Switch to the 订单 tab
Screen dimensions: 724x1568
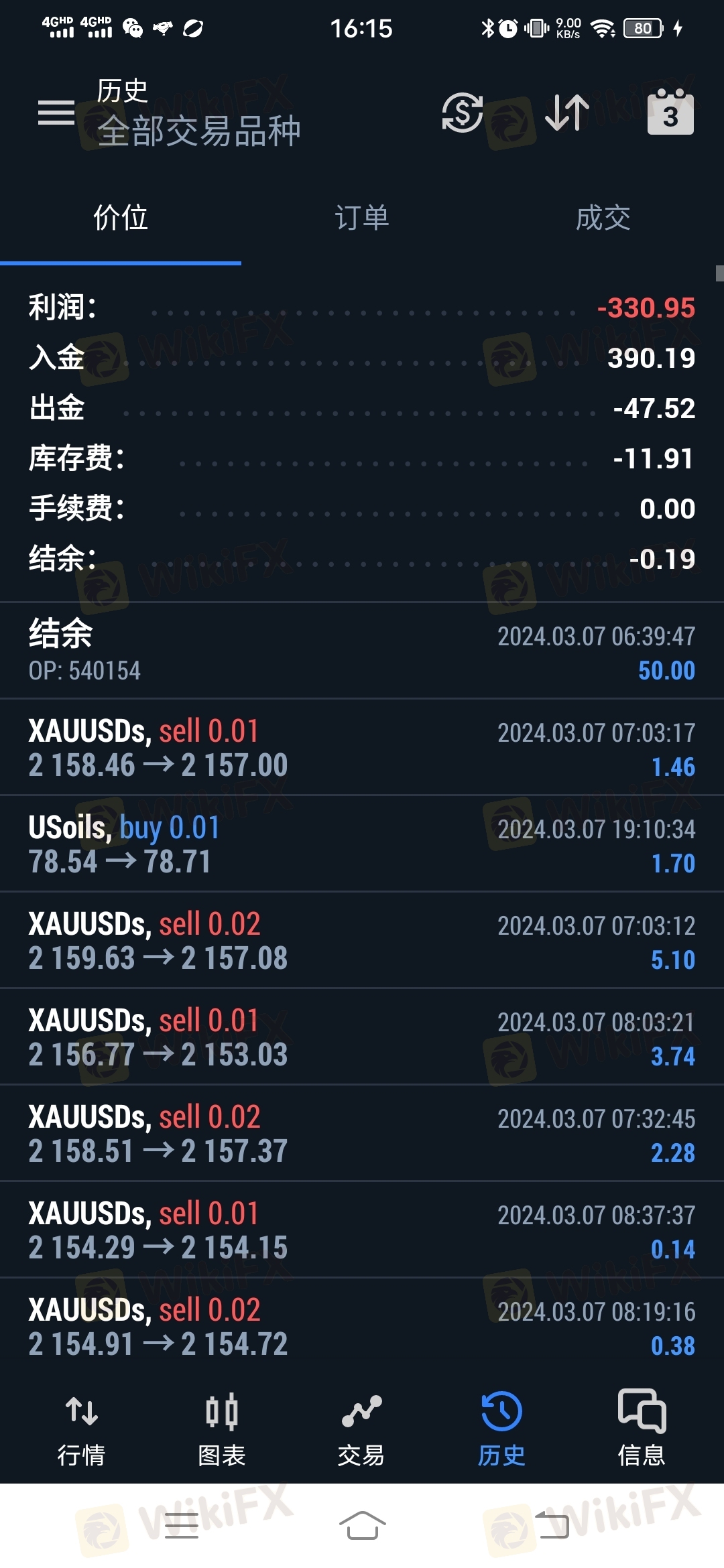point(362,218)
